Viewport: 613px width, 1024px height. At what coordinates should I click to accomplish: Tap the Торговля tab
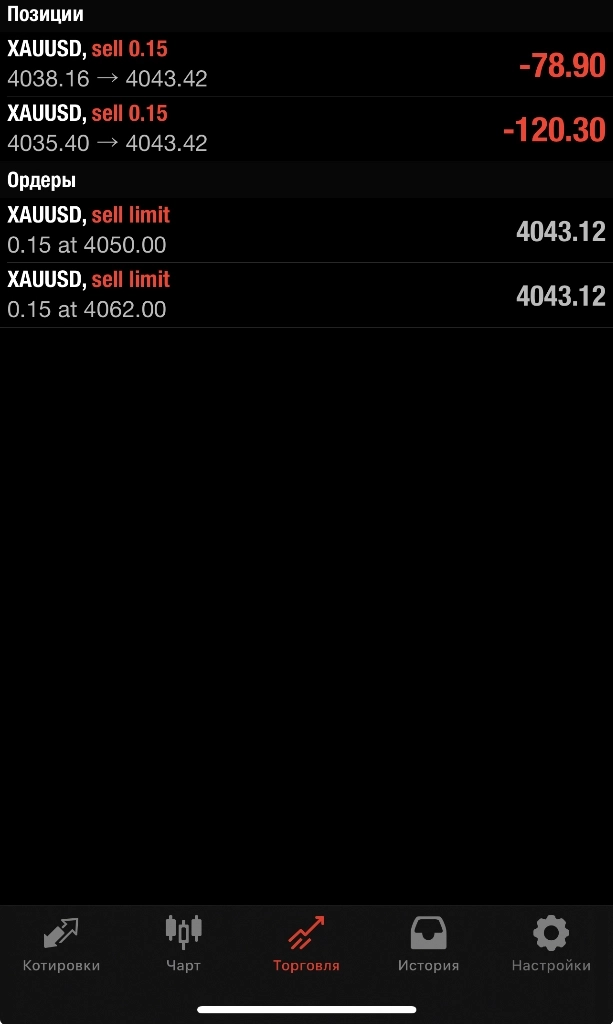(x=306, y=945)
